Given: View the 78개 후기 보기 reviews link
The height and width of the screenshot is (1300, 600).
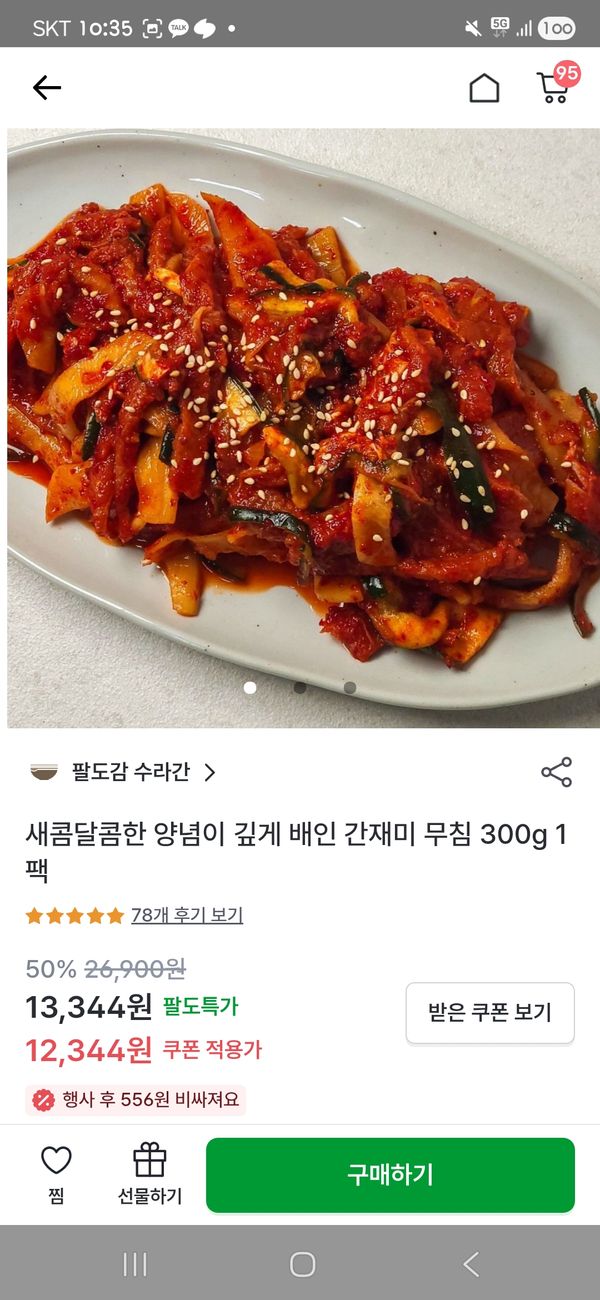Looking at the screenshot, I should coord(187,915).
